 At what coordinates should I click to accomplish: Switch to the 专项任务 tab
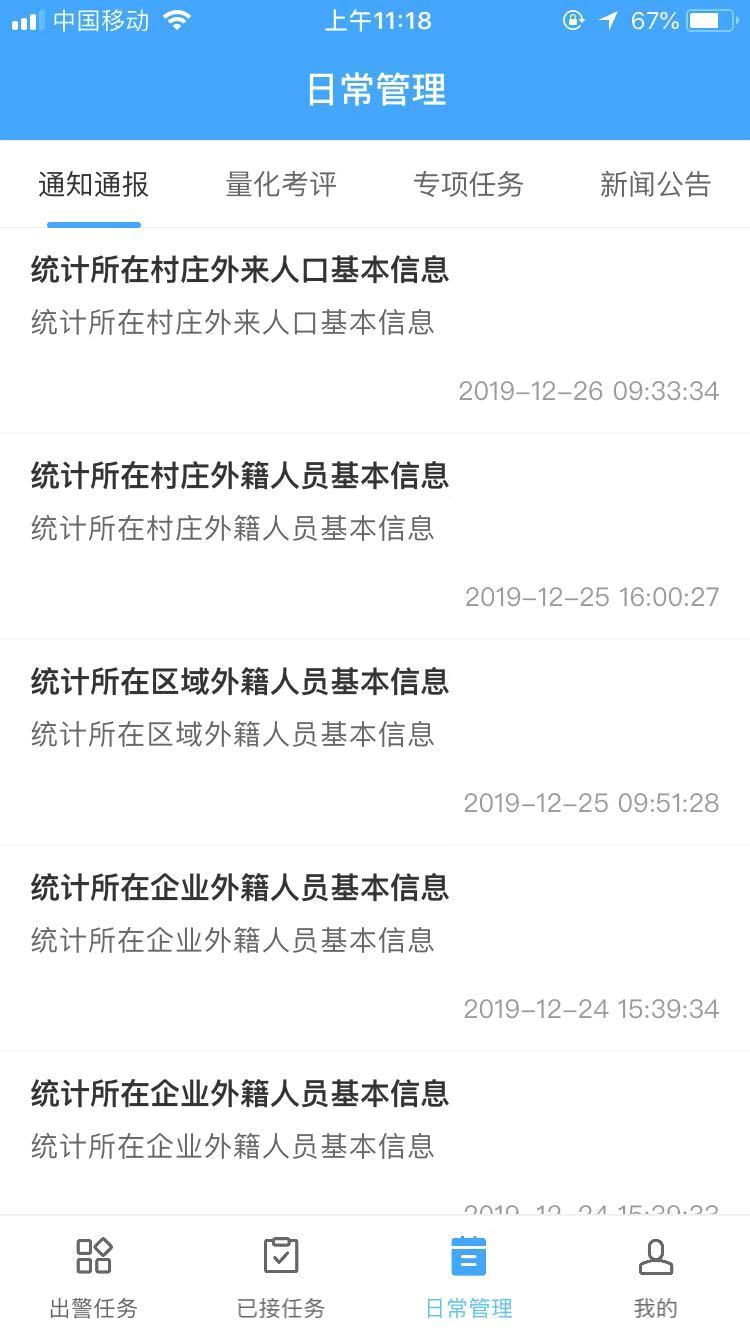pyautogui.click(x=468, y=184)
